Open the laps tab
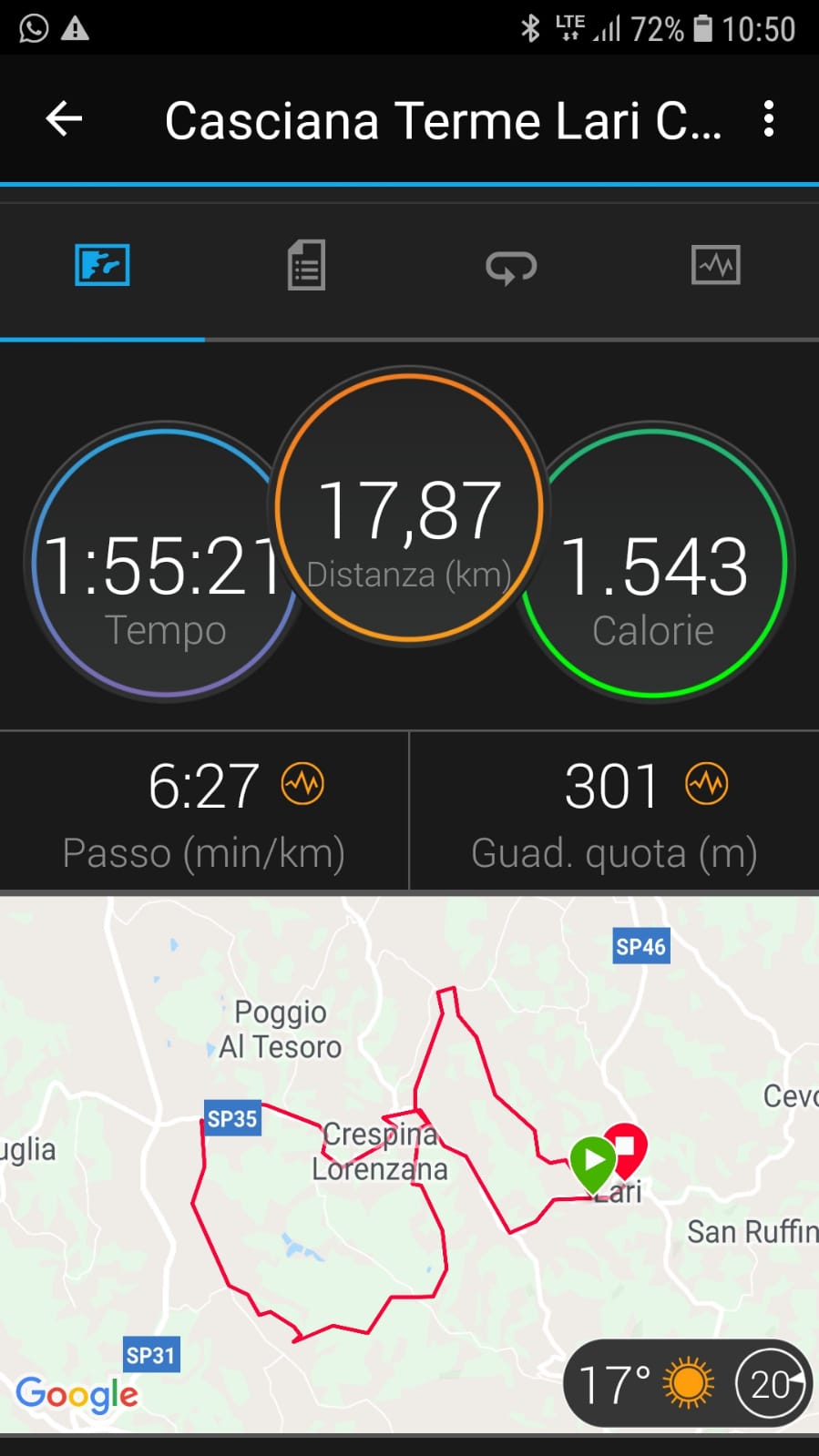The height and width of the screenshot is (1456, 819). pos(511,267)
